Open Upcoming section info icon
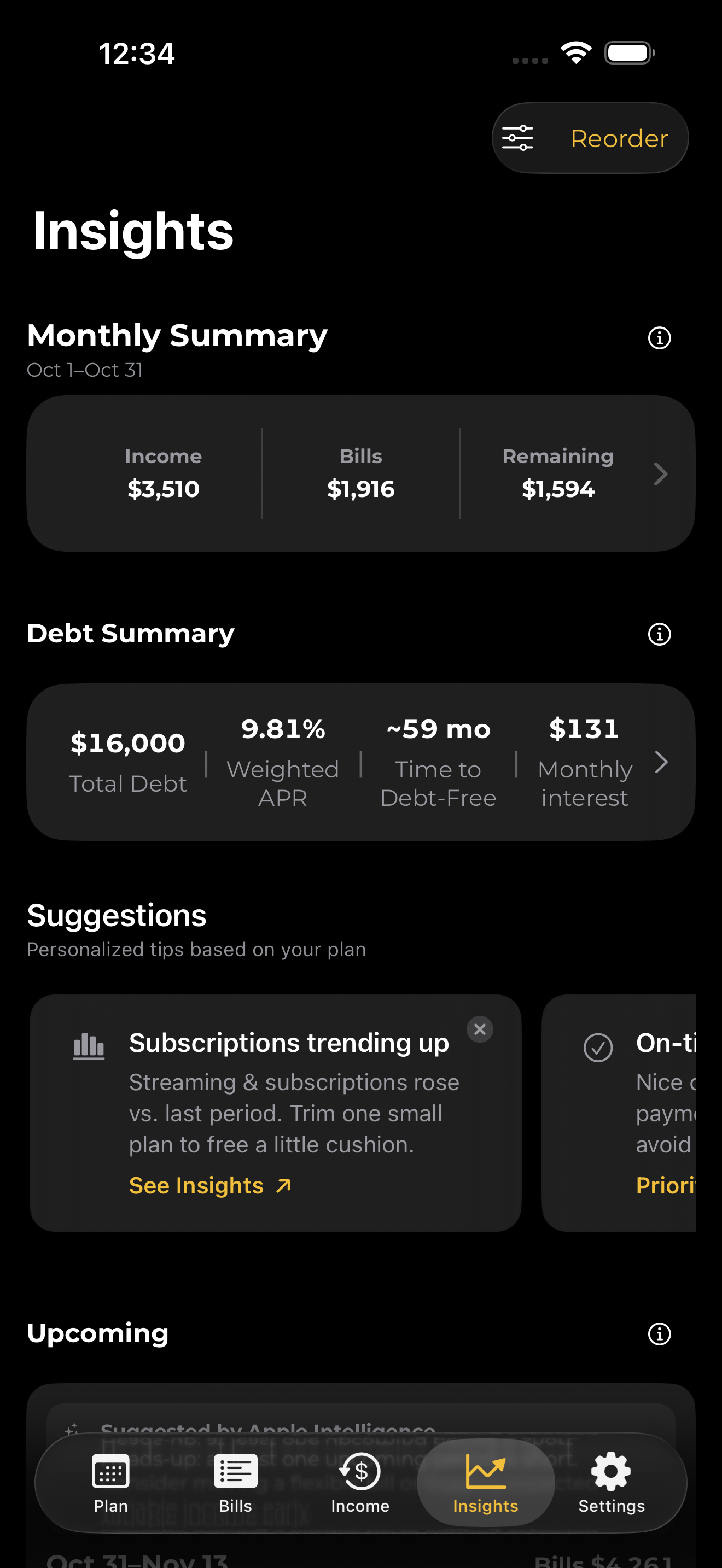 [x=660, y=1333]
